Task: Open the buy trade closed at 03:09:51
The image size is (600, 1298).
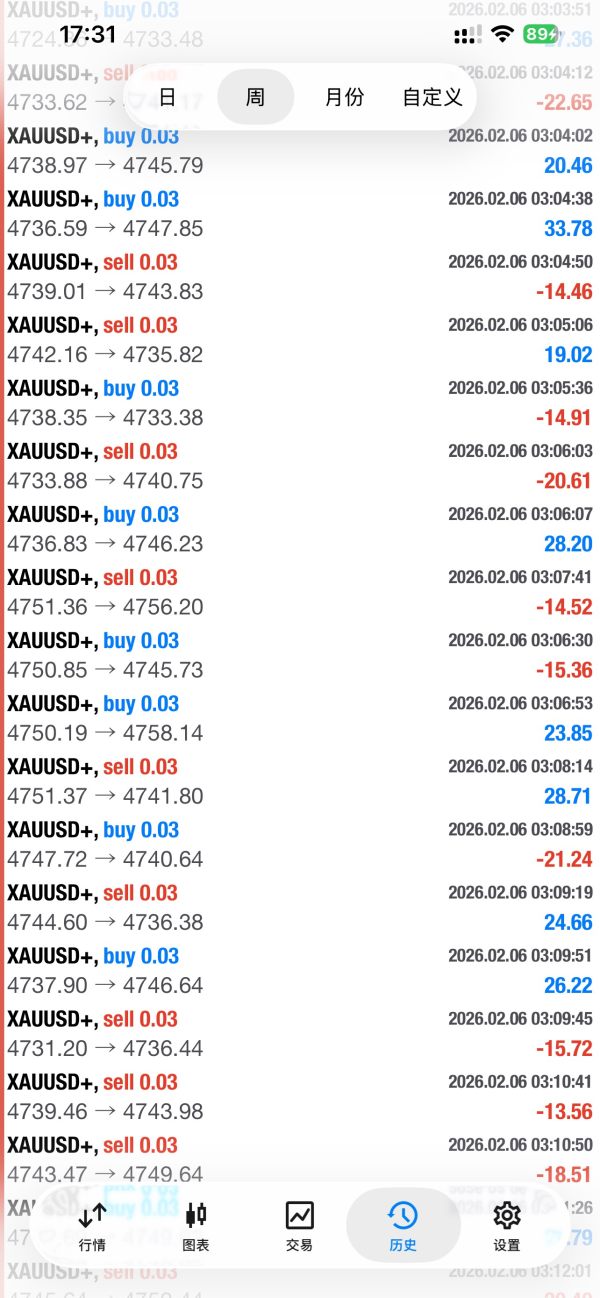Action: click(x=300, y=970)
